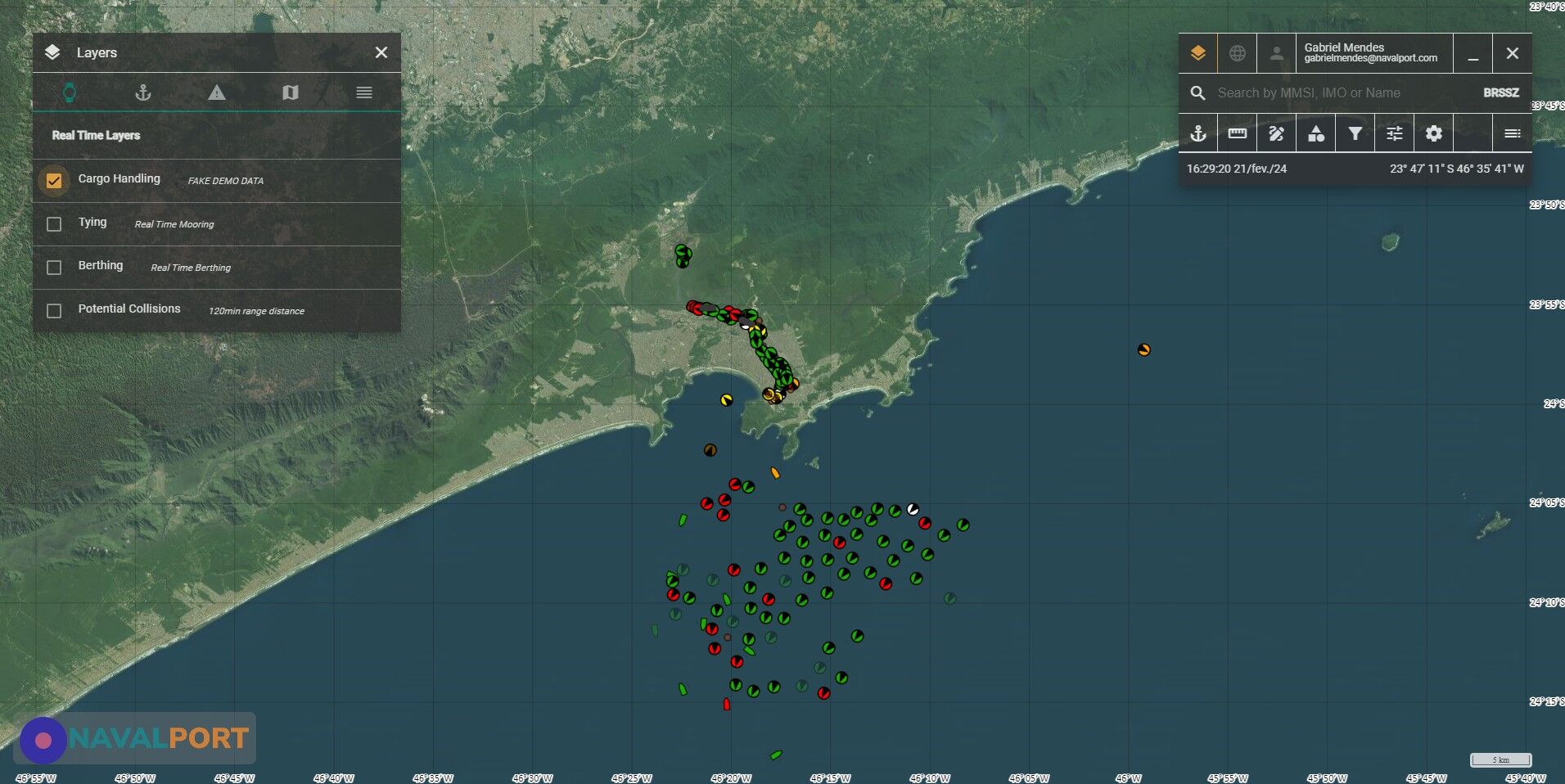The image size is (1565, 784).
Task: Select the BRSSZ port code
Action: click(x=1501, y=93)
